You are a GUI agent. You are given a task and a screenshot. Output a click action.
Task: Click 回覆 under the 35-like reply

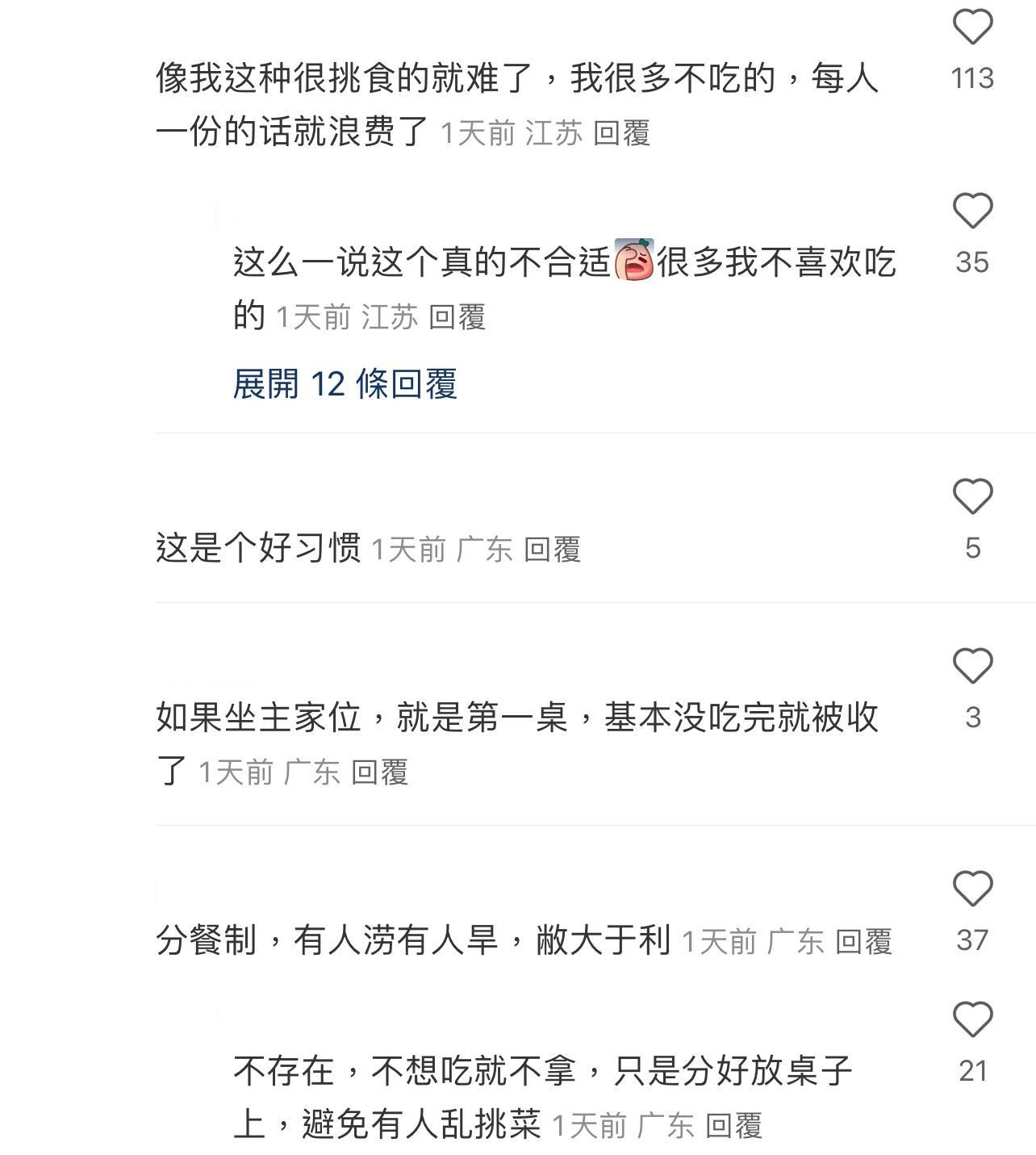460,318
